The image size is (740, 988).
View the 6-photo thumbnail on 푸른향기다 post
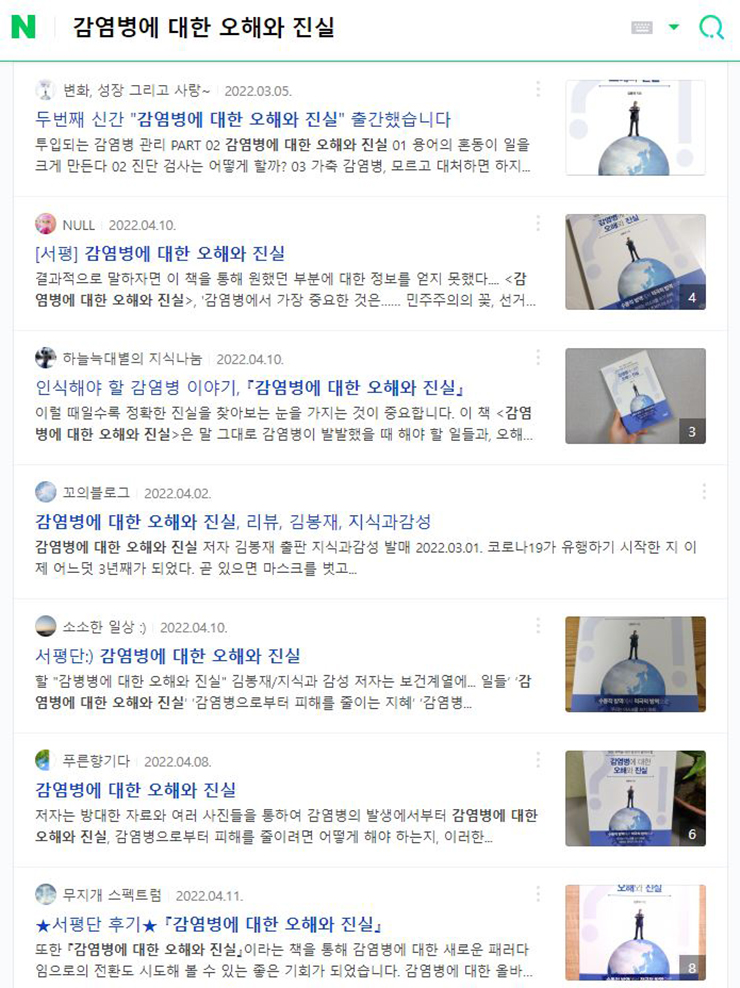tap(635, 798)
